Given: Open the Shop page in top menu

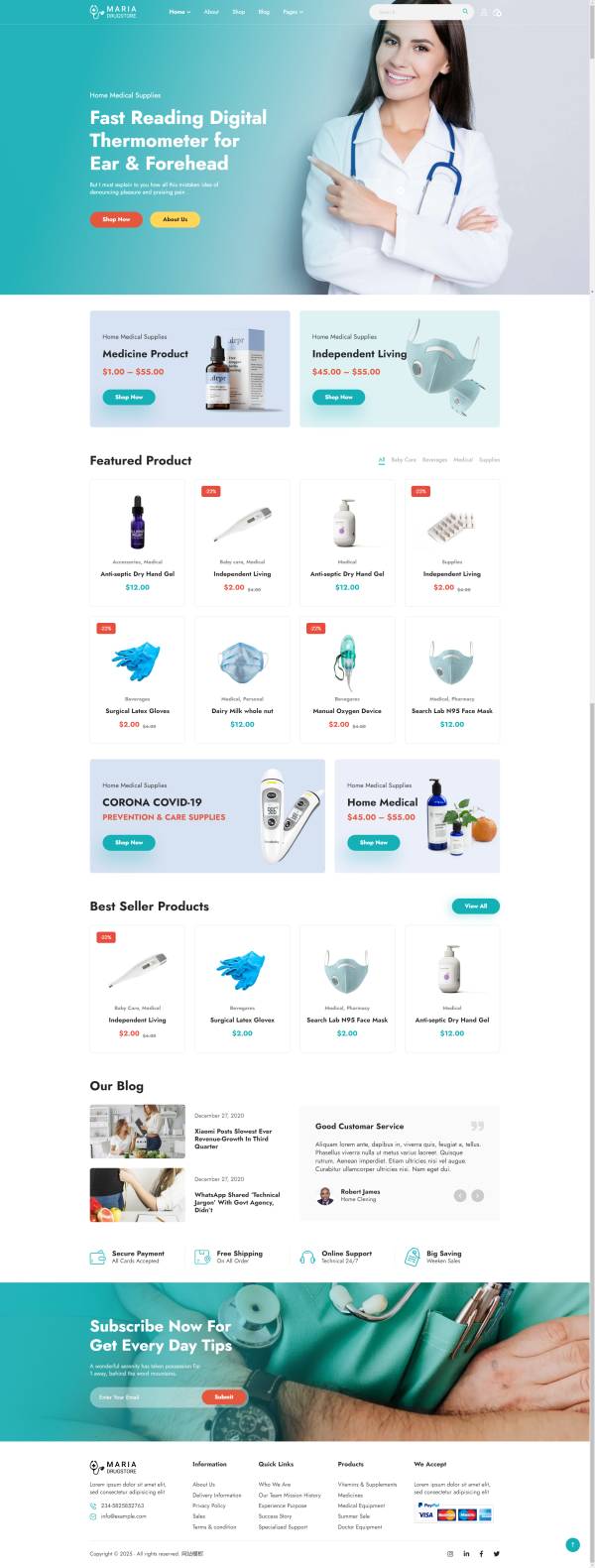Looking at the screenshot, I should (x=238, y=12).
